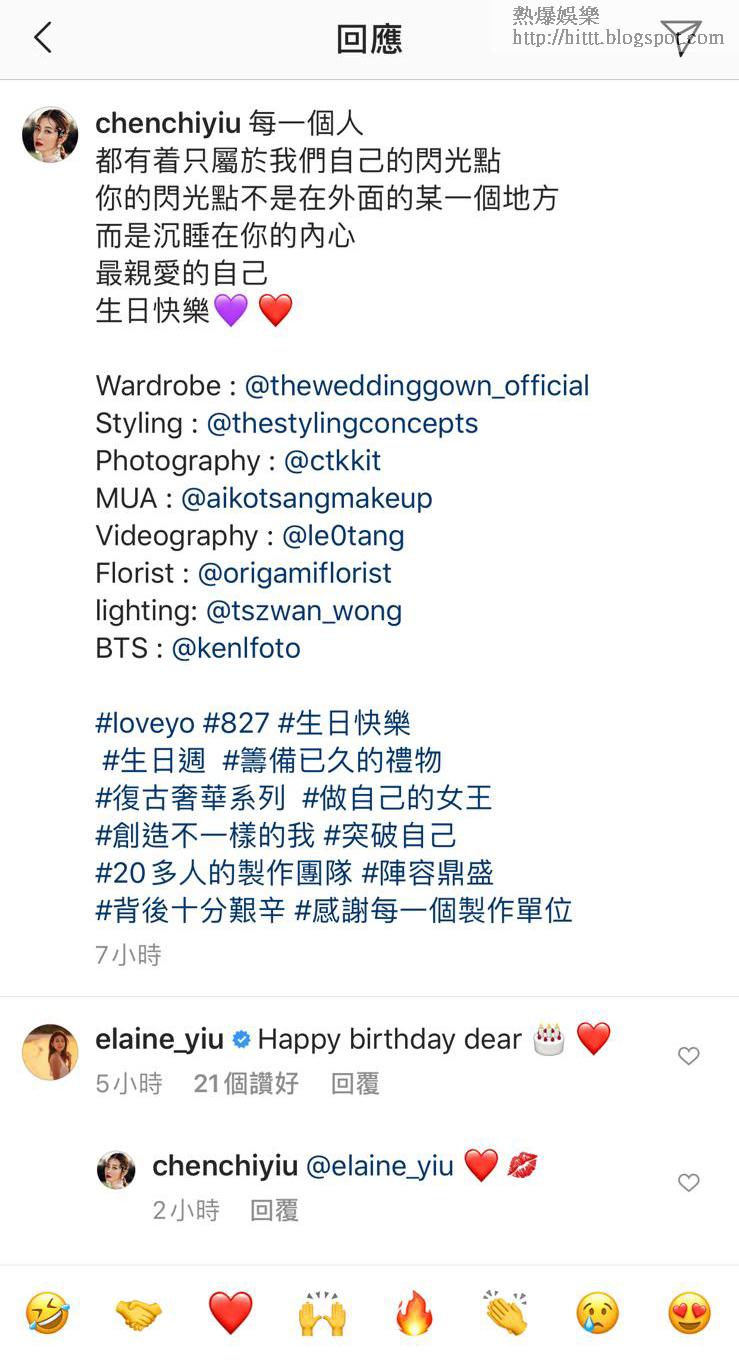Viewport: 739px width, 1362px height.
Task: Reply to elaine_yiu's comment
Action: [355, 1084]
